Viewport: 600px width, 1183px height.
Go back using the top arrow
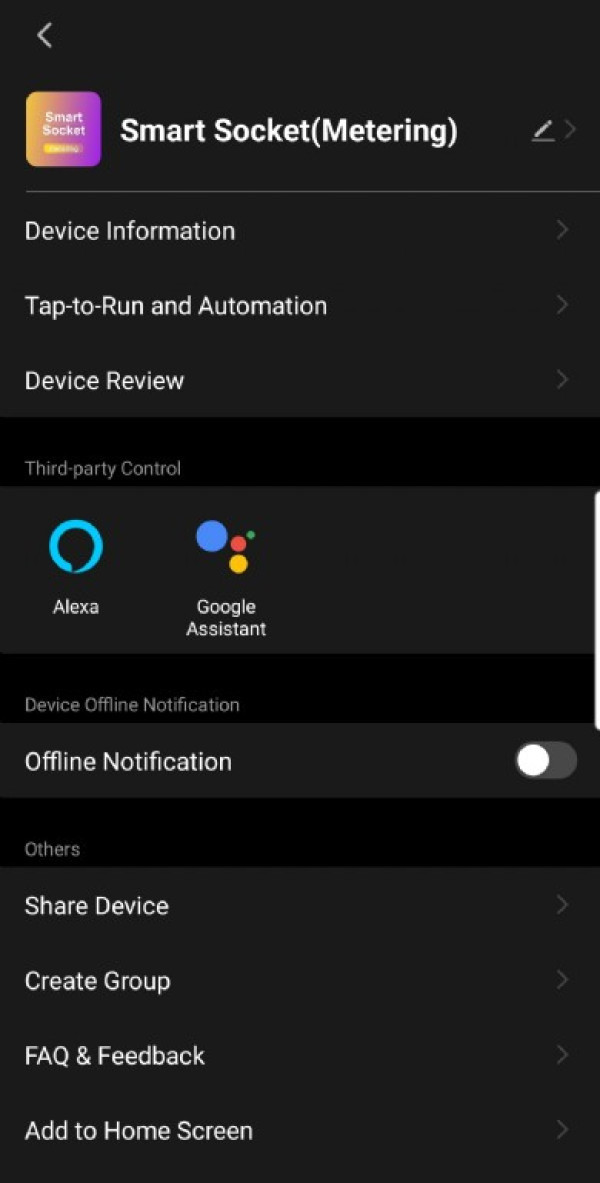(44, 36)
